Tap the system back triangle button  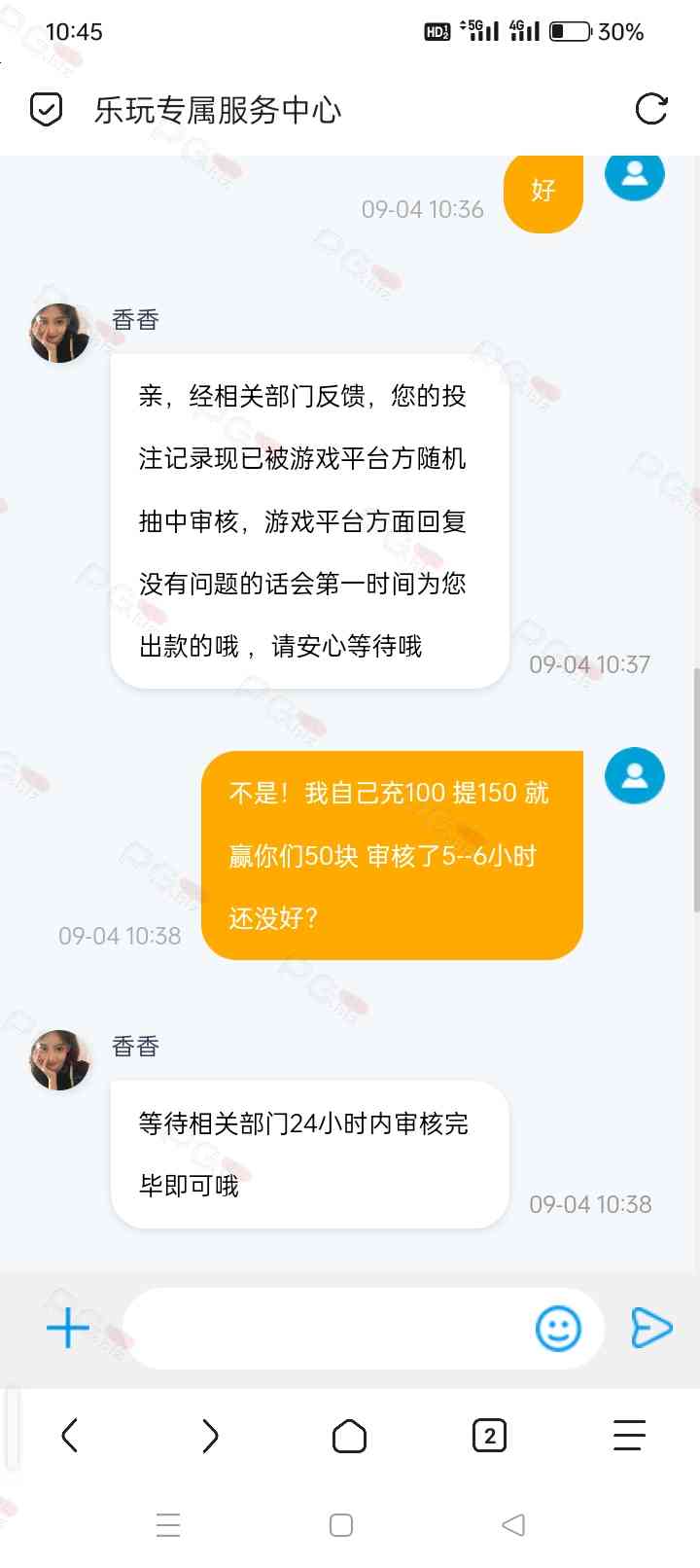[513, 1524]
